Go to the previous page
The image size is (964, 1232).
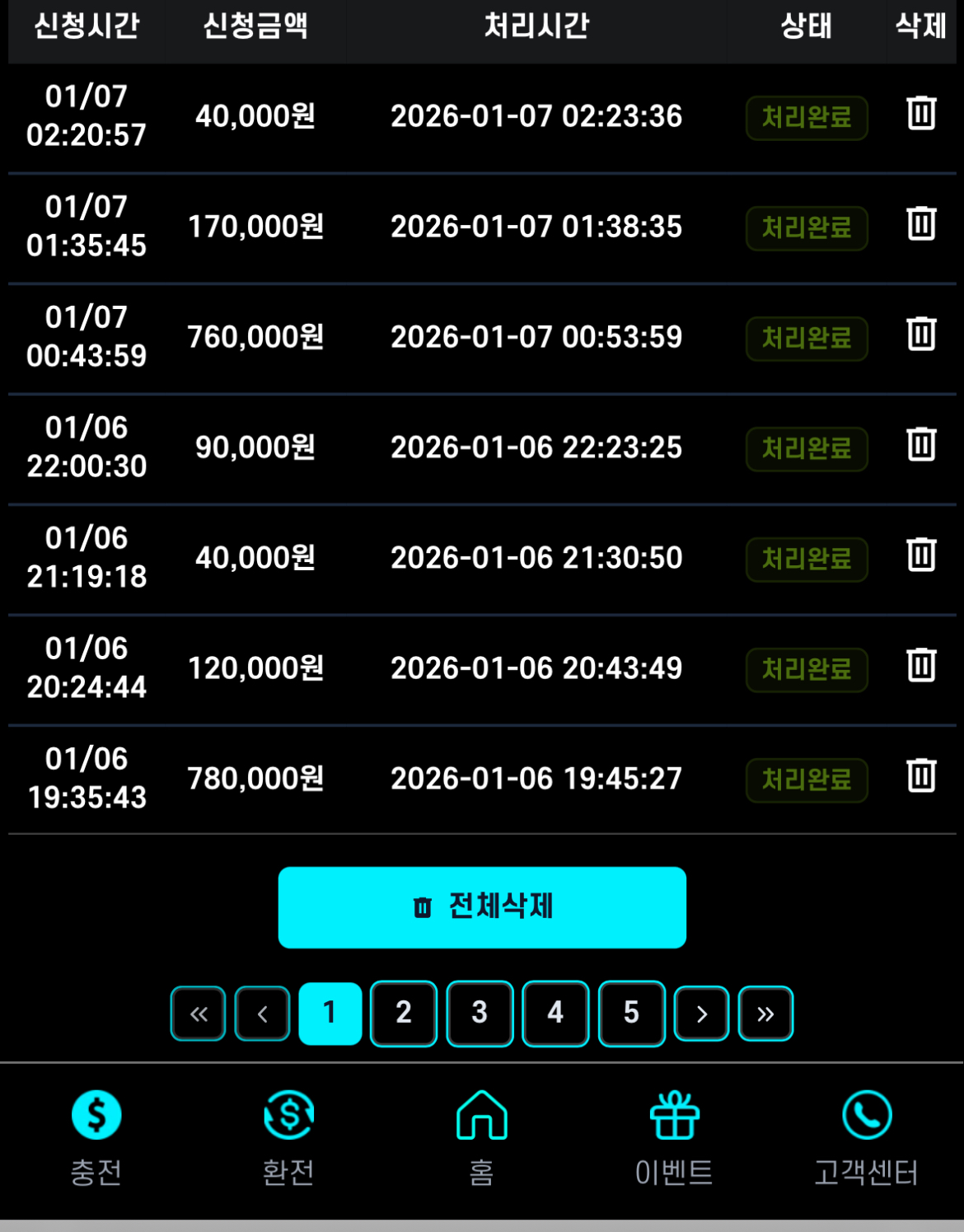(262, 1014)
